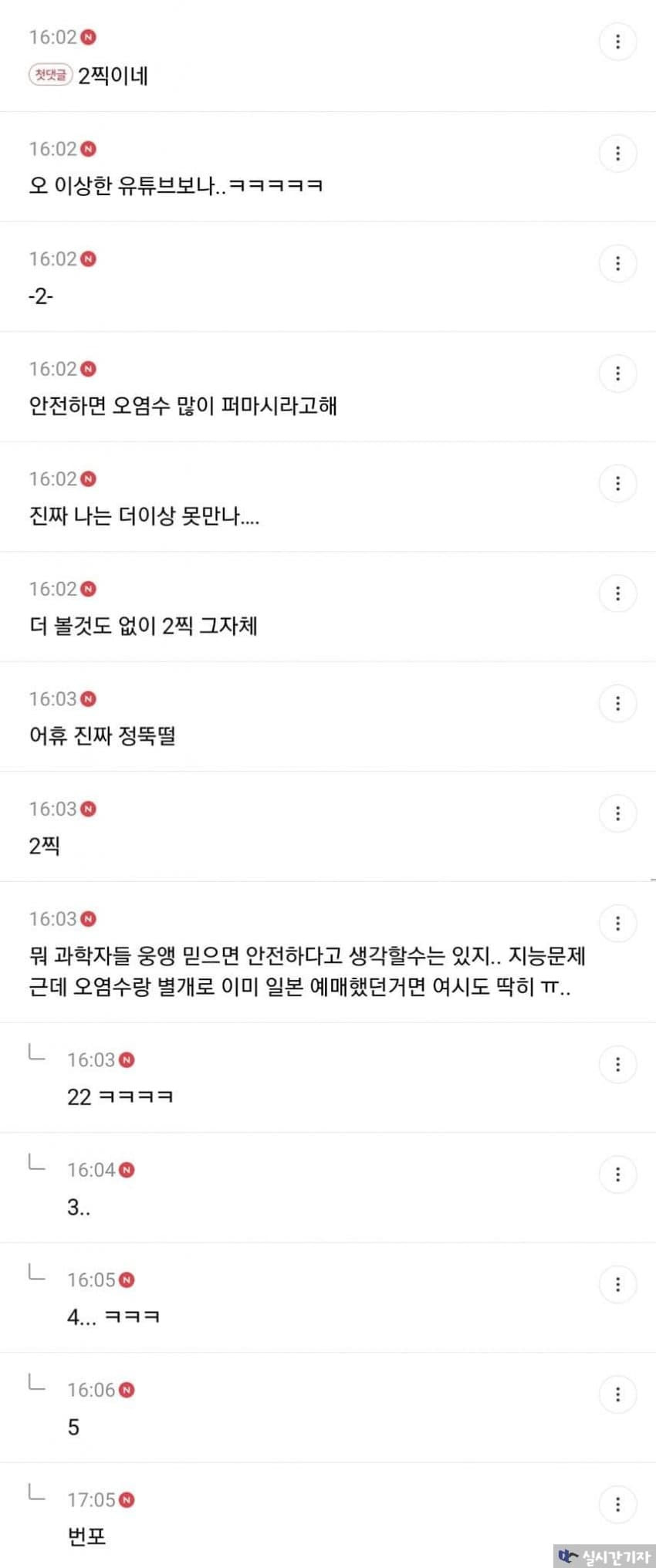
Task: Open the three-dot menu for comment "-2-"
Action: (617, 264)
